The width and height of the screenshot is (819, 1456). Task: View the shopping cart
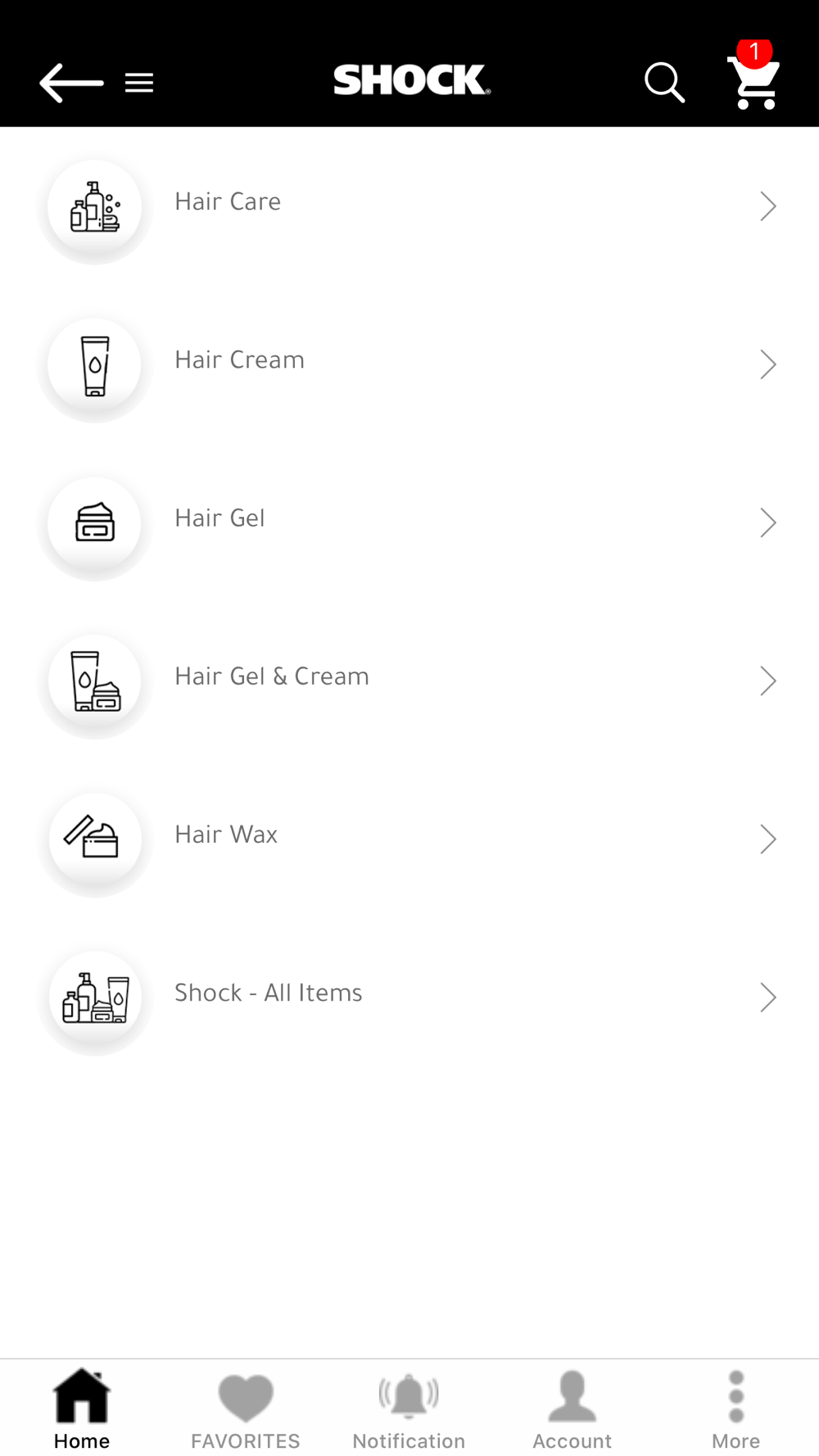(754, 75)
